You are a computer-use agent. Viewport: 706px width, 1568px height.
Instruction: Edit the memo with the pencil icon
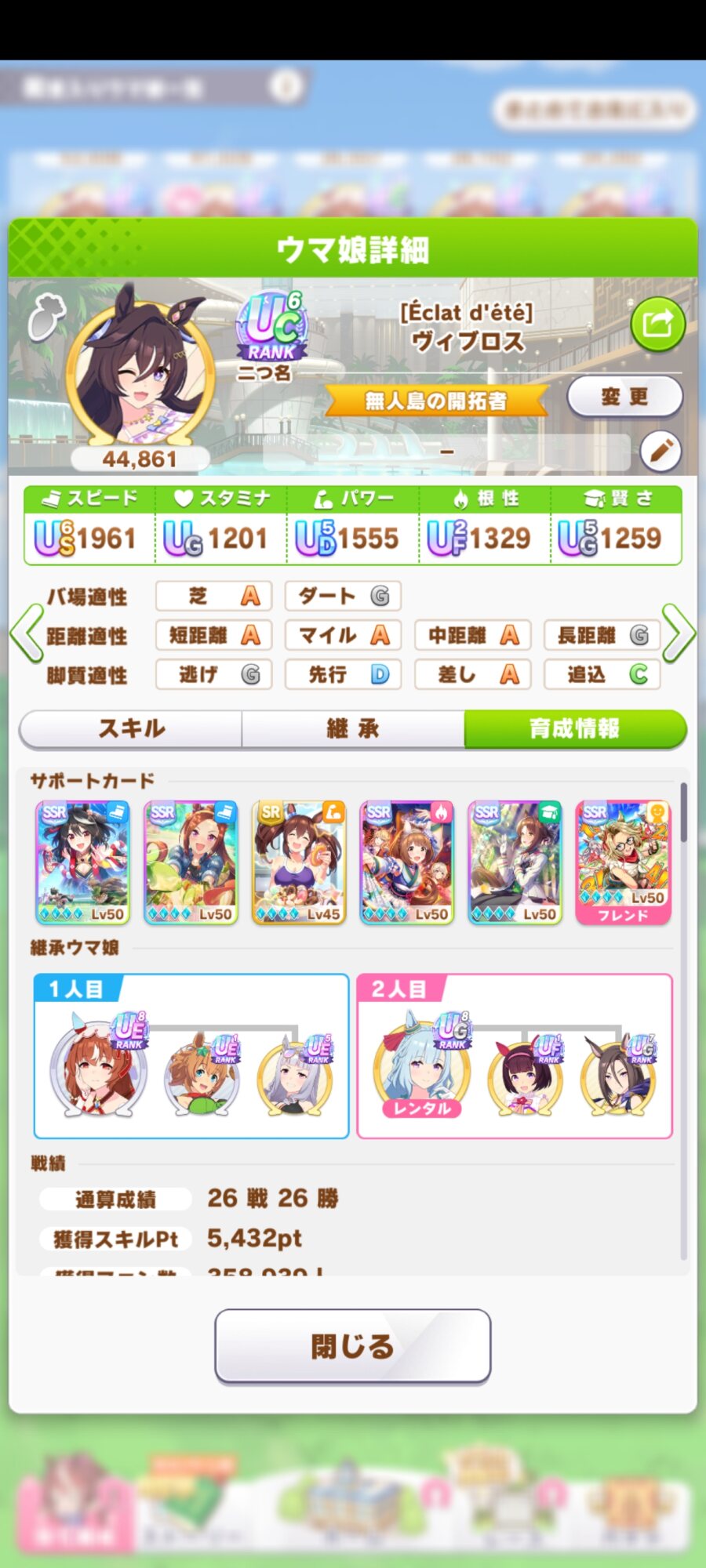(660, 452)
